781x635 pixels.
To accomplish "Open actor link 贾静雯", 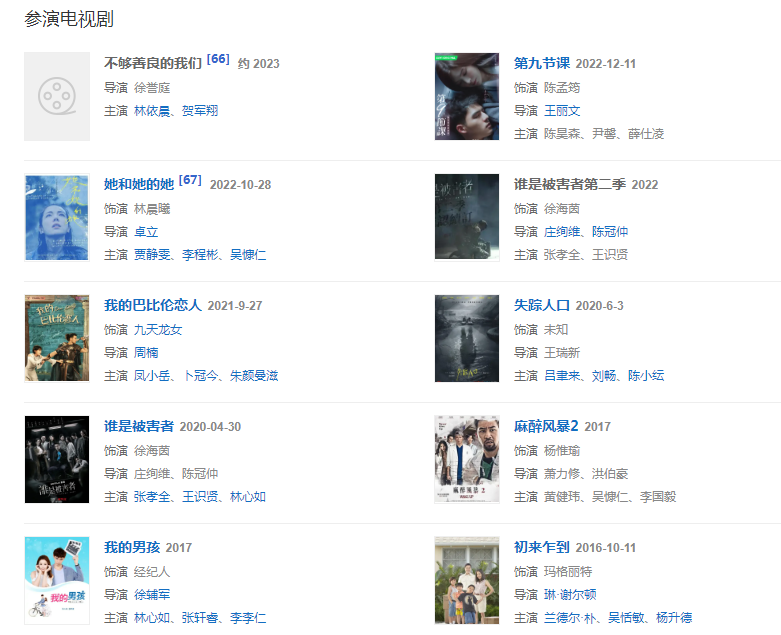I will click(152, 255).
